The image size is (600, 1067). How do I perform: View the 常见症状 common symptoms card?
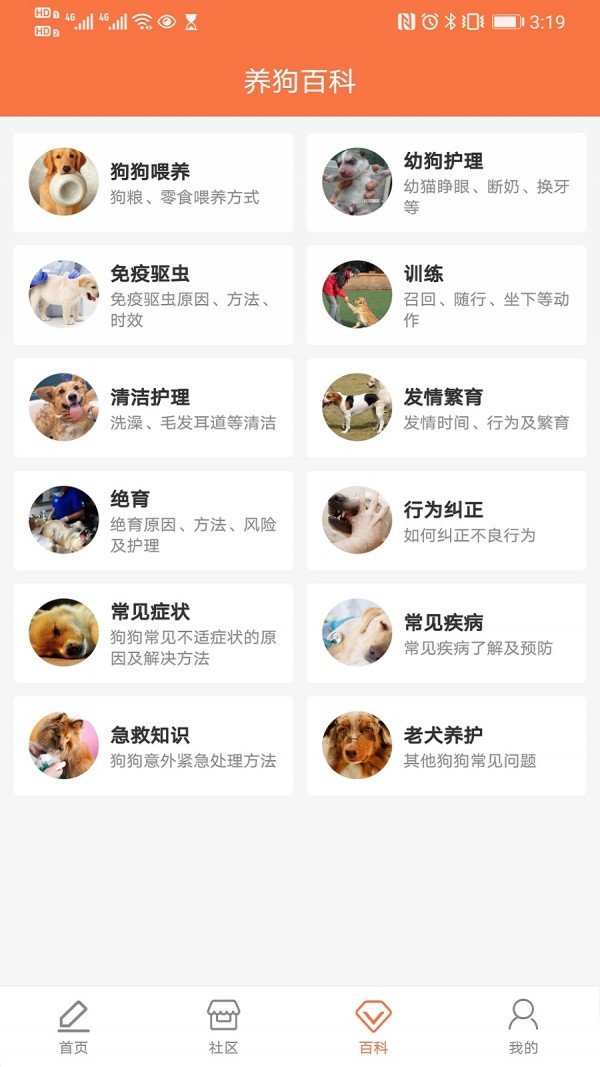153,634
